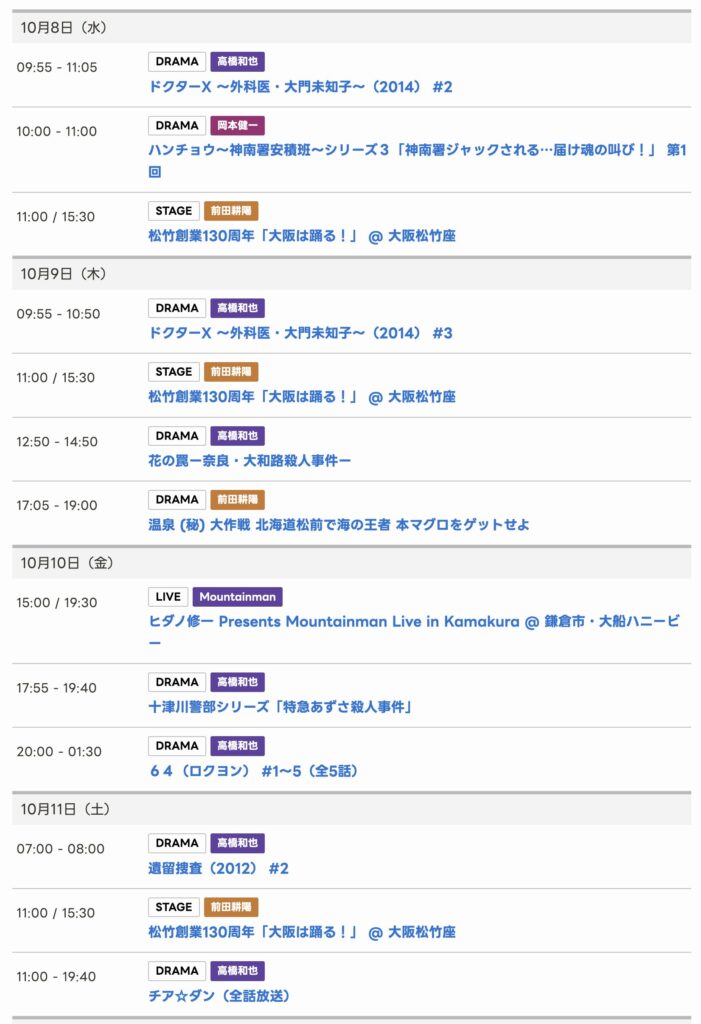Tap the 岡本健一 tag on ハンチョウ
Viewport: 701px width, 1024px height.
pyautogui.click(x=237, y=126)
